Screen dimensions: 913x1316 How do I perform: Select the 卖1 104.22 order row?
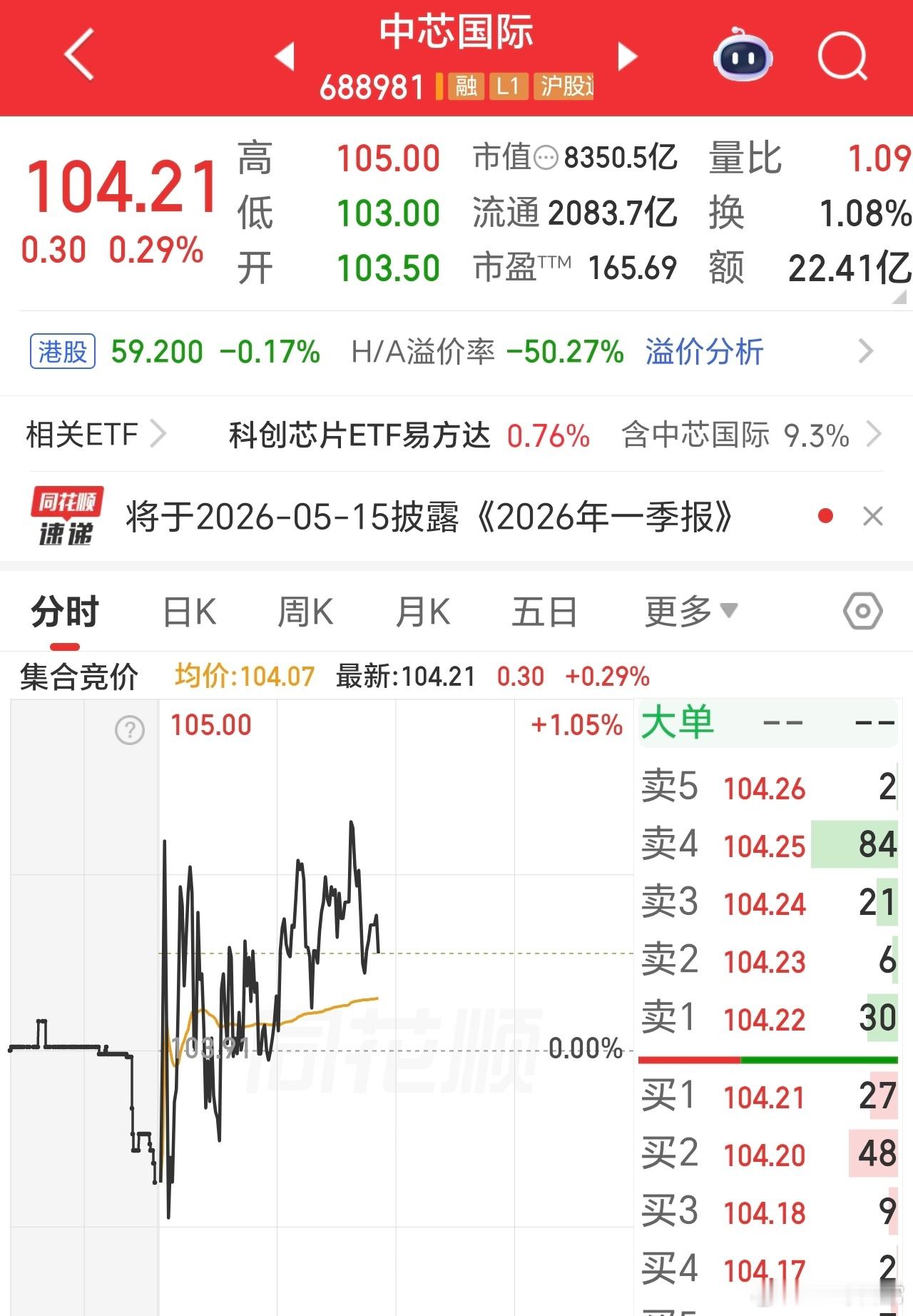[763, 1019]
